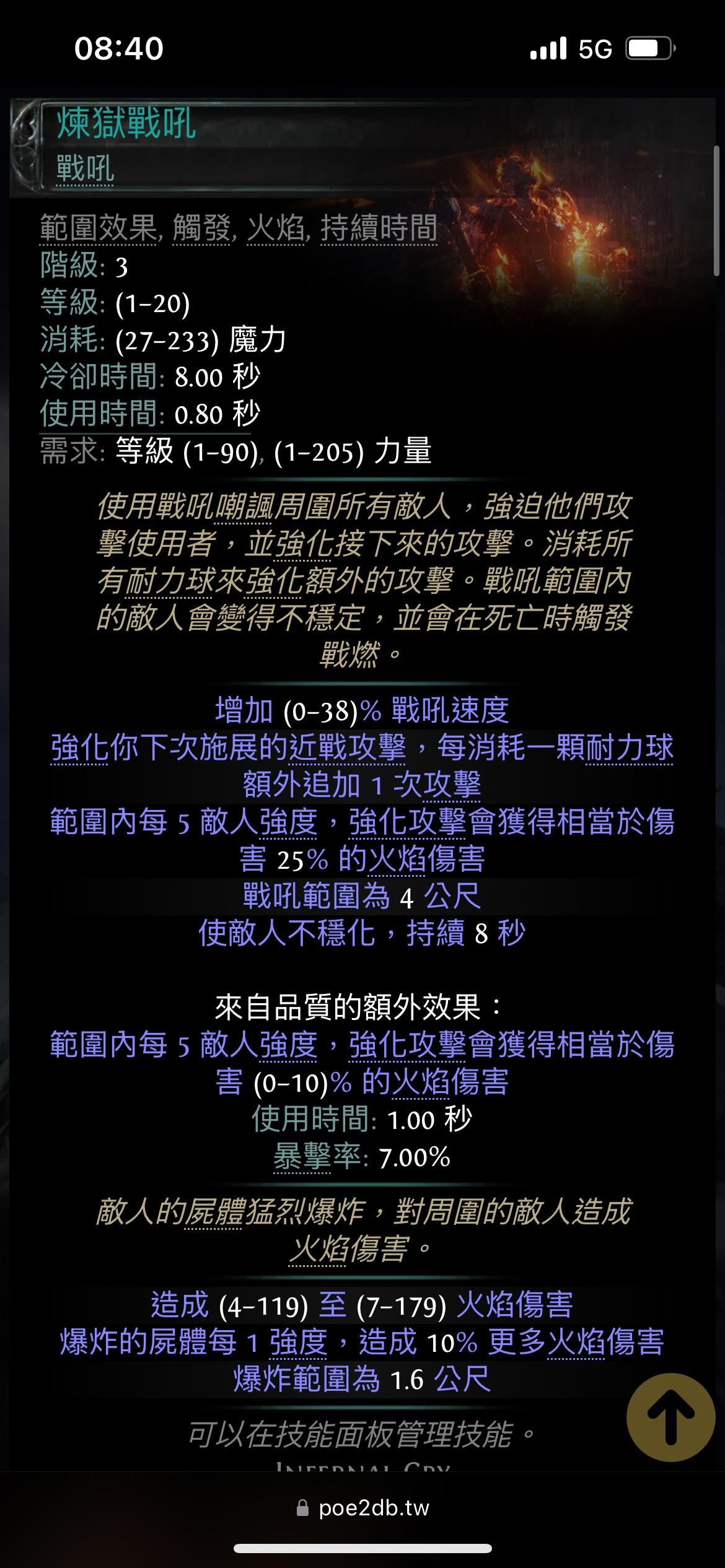Open the 範圍效果 tag link
The image size is (725, 1568).
[98, 229]
